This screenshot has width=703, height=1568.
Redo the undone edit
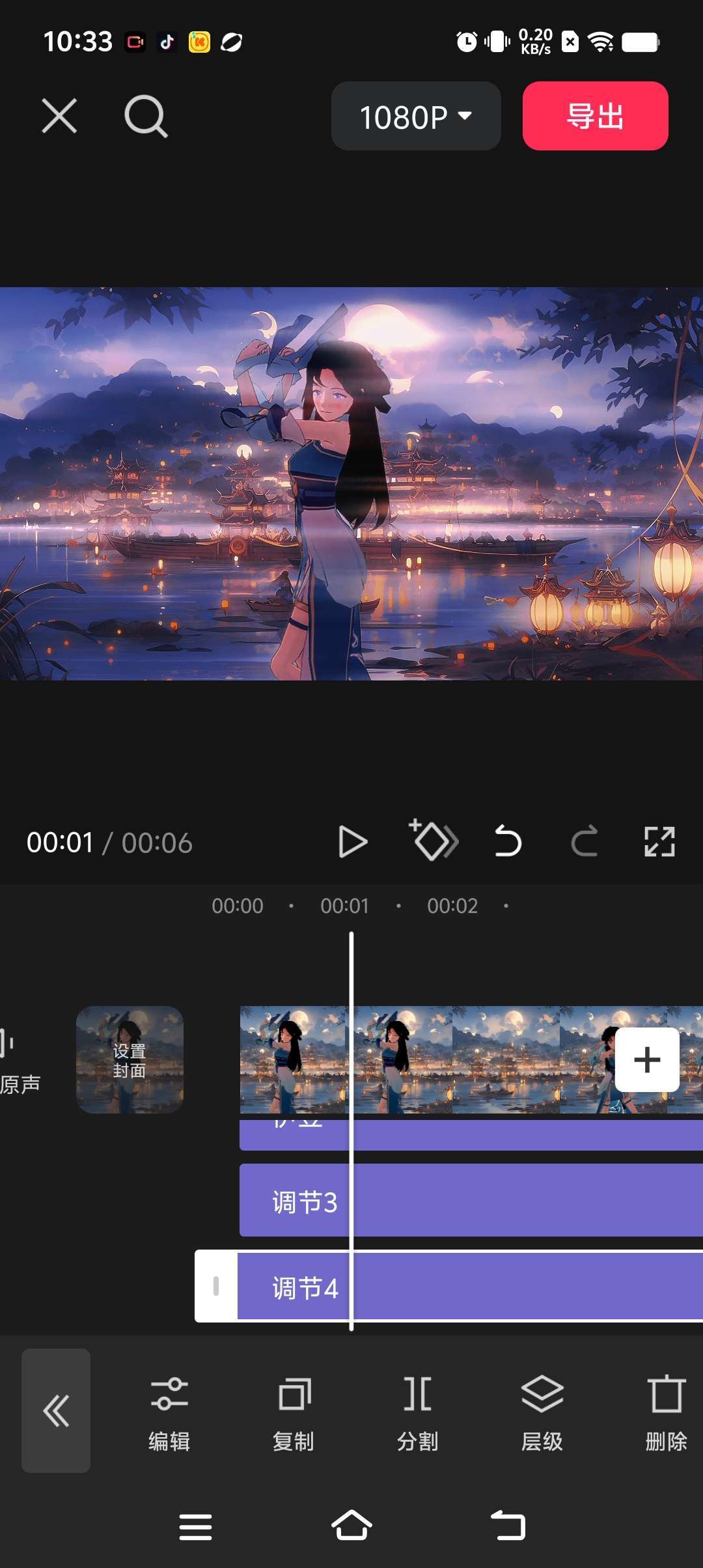584,841
